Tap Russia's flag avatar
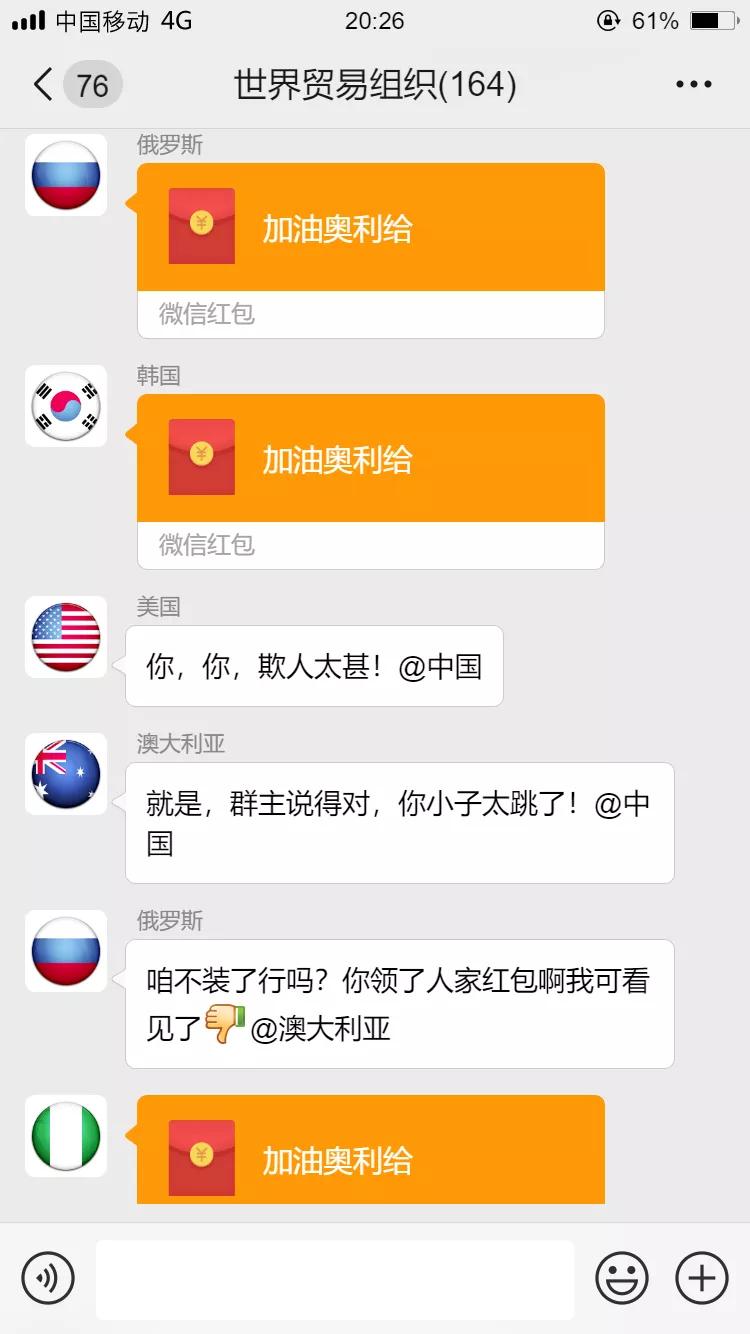Image resolution: width=750 pixels, height=1334 pixels. click(x=65, y=175)
